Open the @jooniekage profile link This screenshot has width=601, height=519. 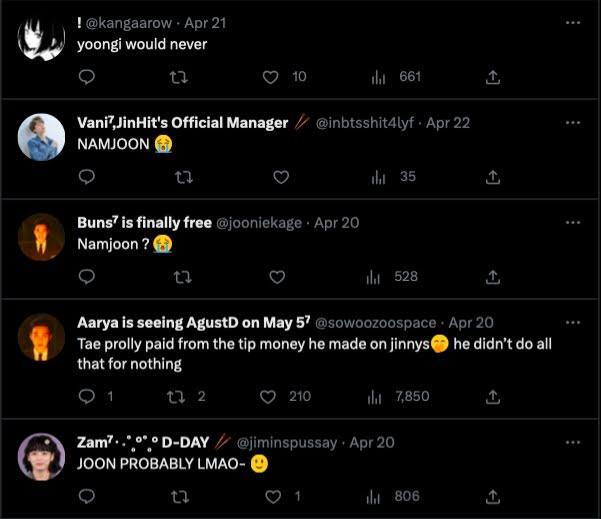260,223
